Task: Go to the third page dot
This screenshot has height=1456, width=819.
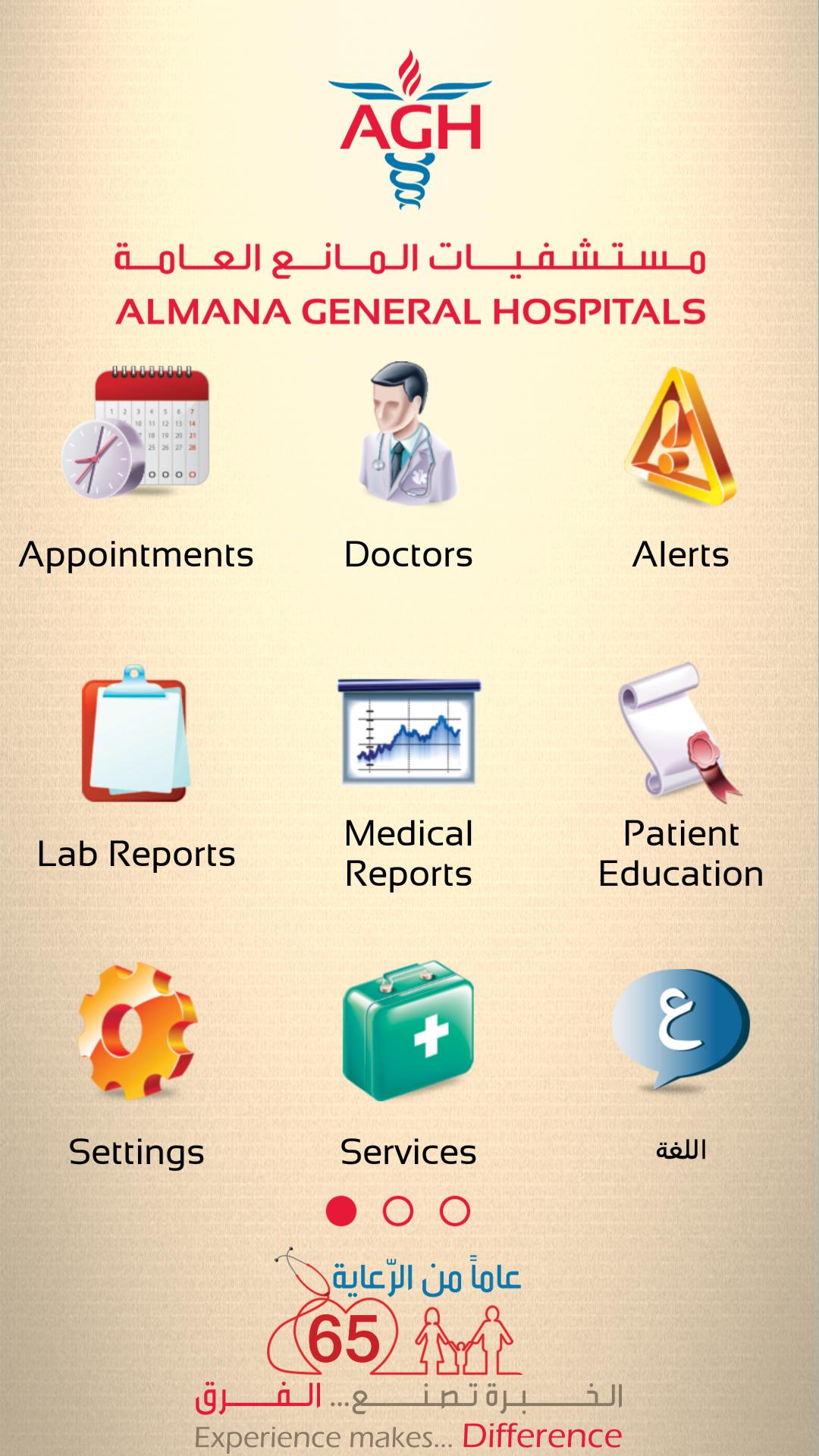Action: pos(455,1211)
